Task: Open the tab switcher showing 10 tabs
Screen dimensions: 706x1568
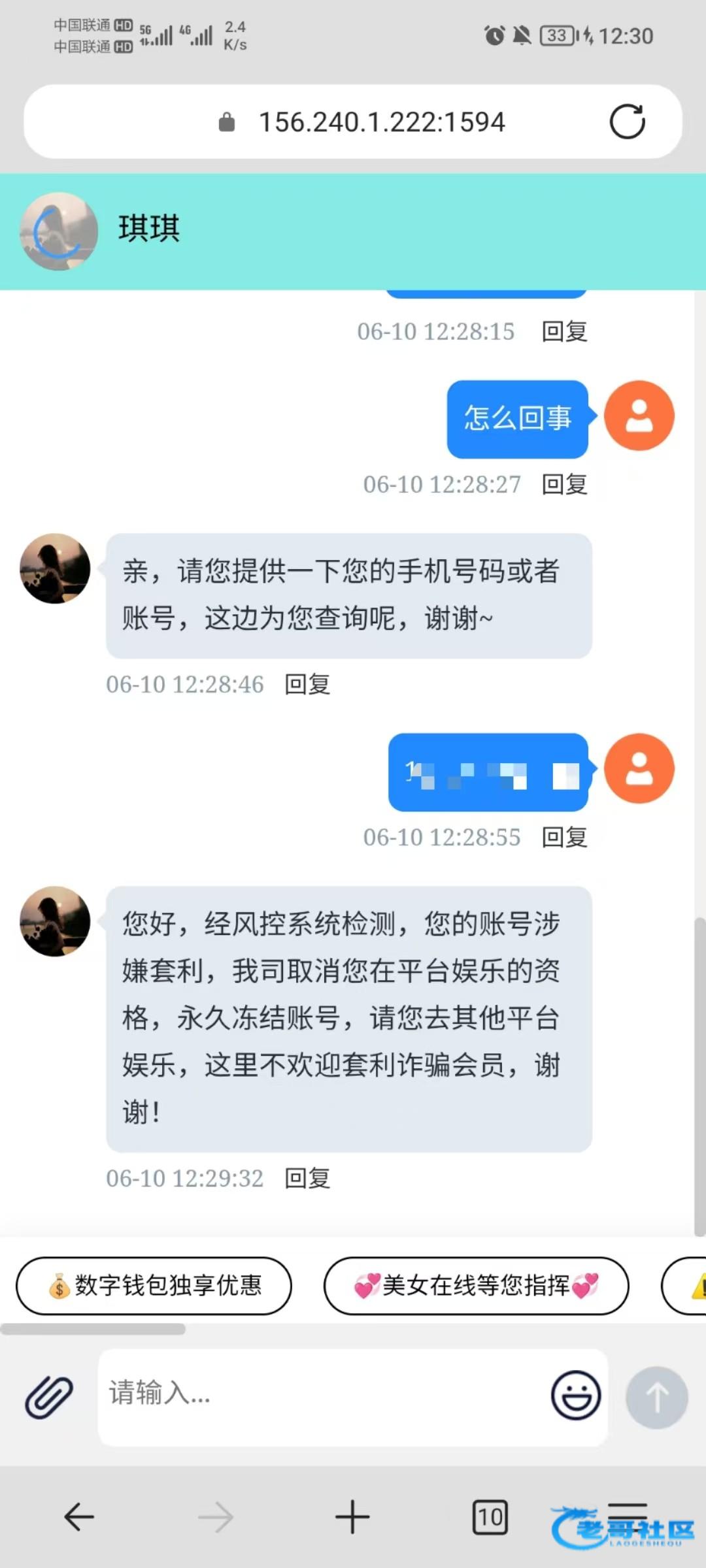Action: (490, 1517)
